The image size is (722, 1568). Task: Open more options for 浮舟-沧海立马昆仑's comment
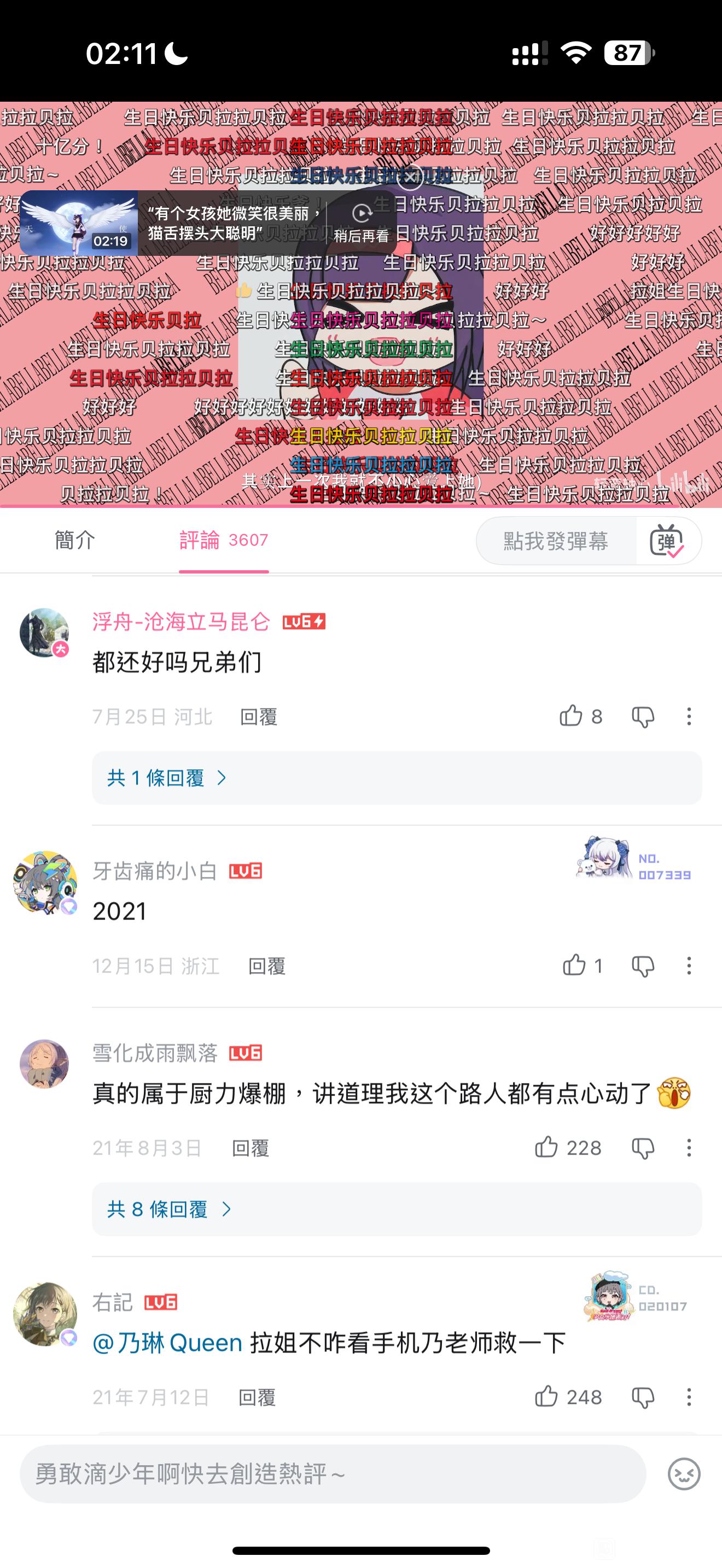coord(689,716)
